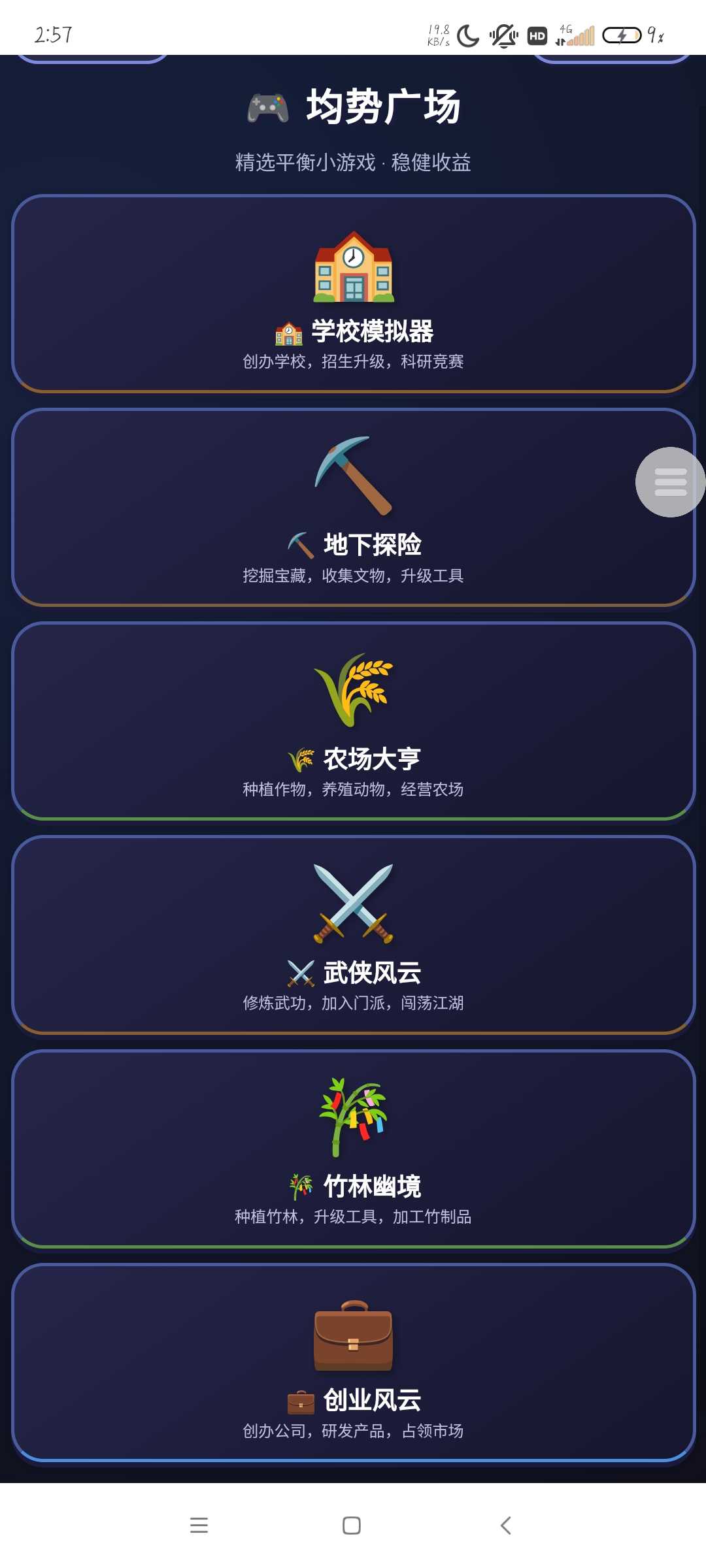The height and width of the screenshot is (1568, 706).
Task: Launch the 农场大亨 farm game
Action: click(x=353, y=721)
